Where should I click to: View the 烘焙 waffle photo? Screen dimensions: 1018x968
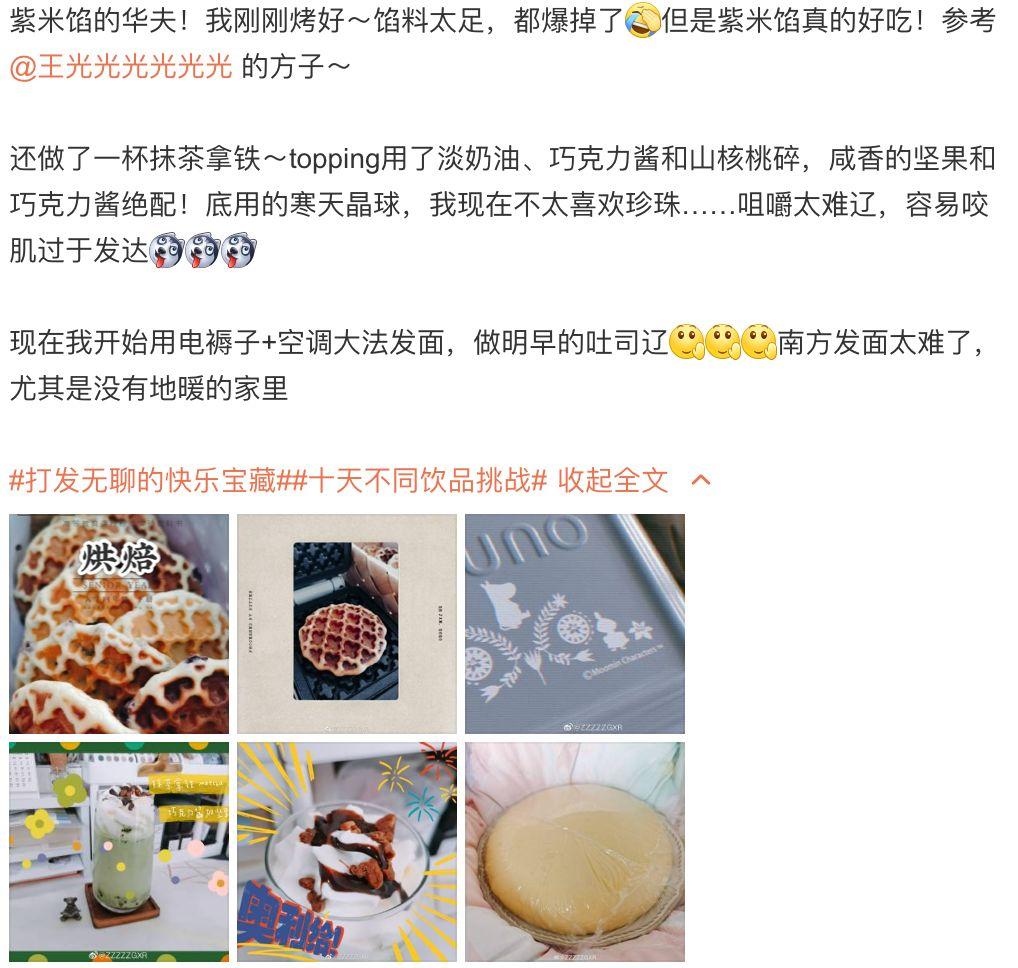tap(119, 624)
